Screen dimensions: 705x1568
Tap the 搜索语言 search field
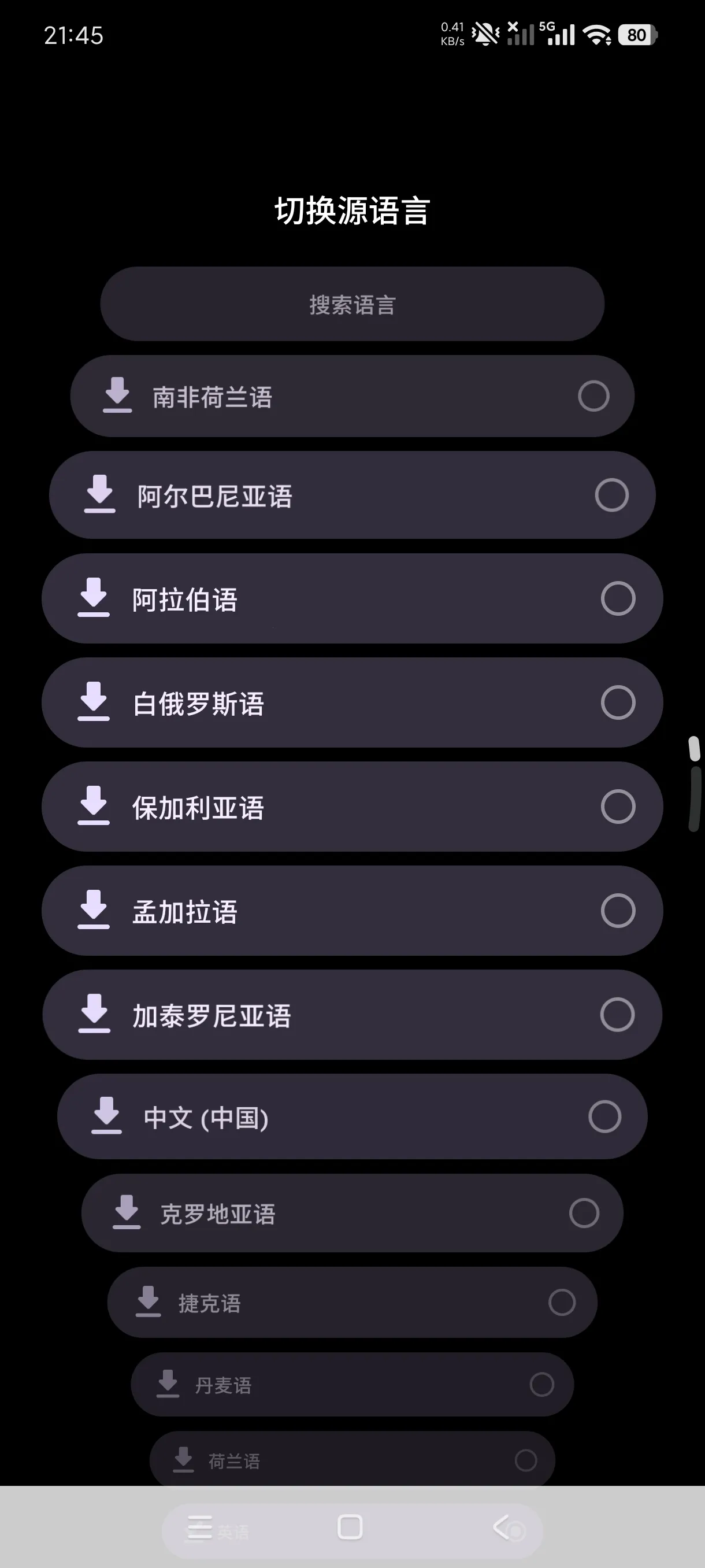[352, 304]
